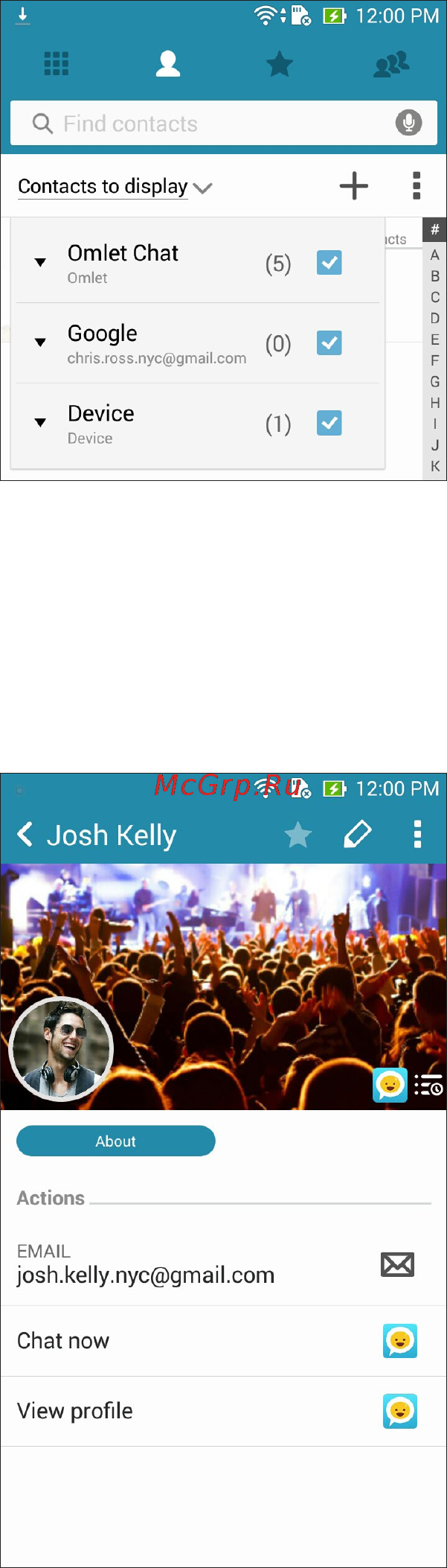Email josh.kelly.nyc@gmail.com
Viewport: 447px width, 1568px height.
[397, 1264]
